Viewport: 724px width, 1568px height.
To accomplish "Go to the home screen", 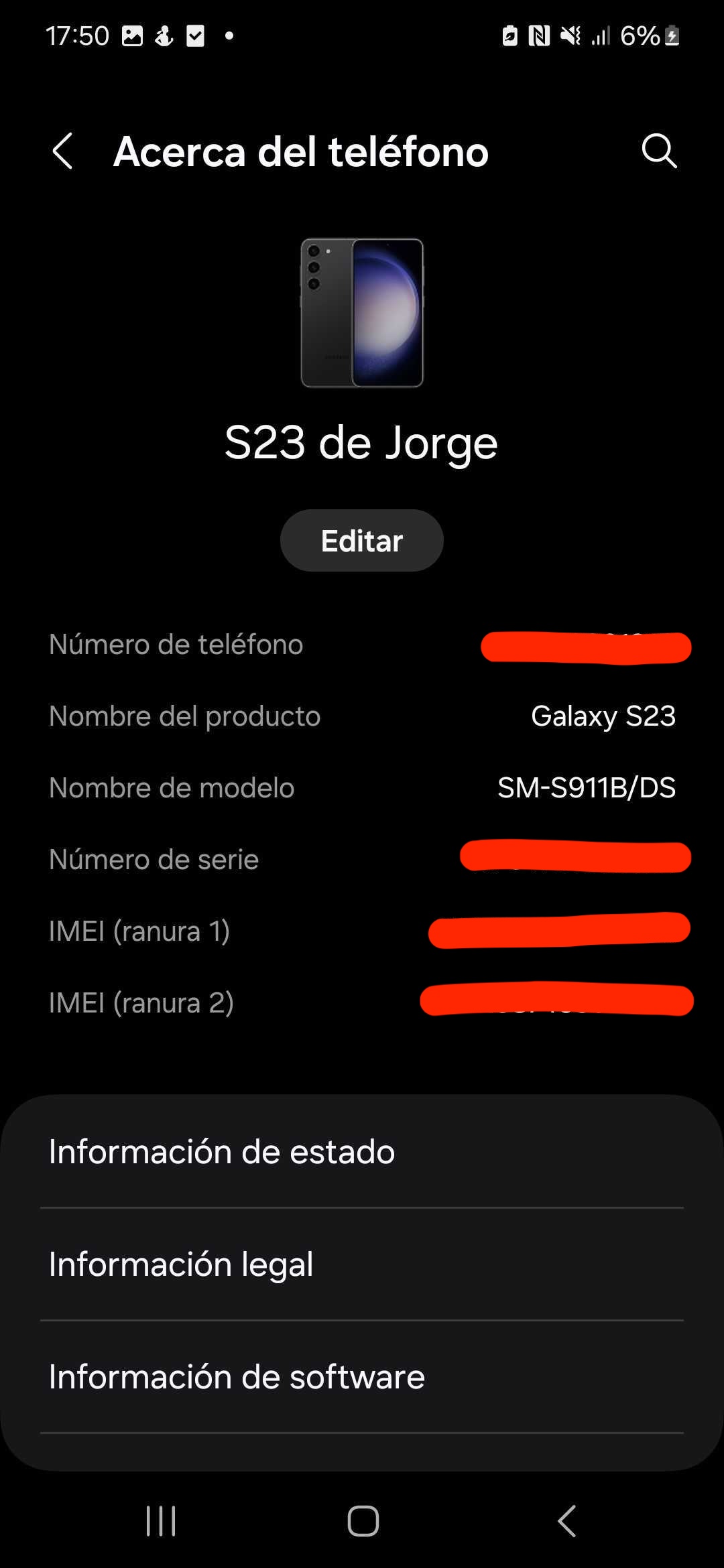I will [x=363, y=1520].
